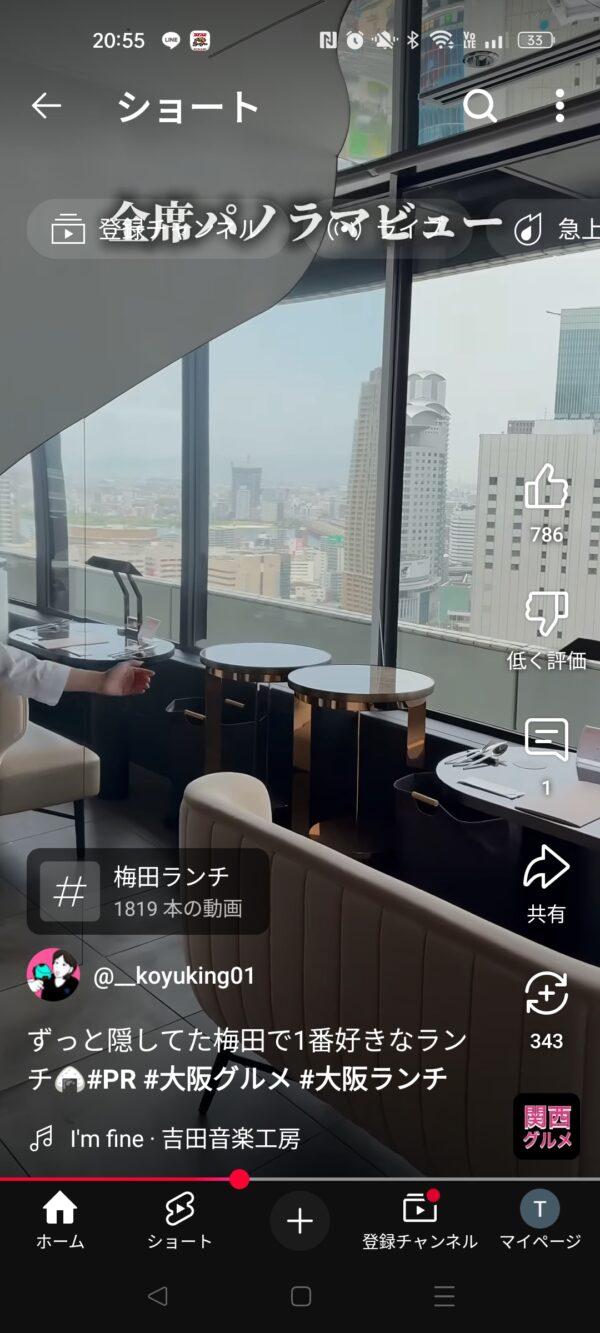Switch to the ショート tab
The height and width of the screenshot is (1333, 600).
tap(180, 1221)
